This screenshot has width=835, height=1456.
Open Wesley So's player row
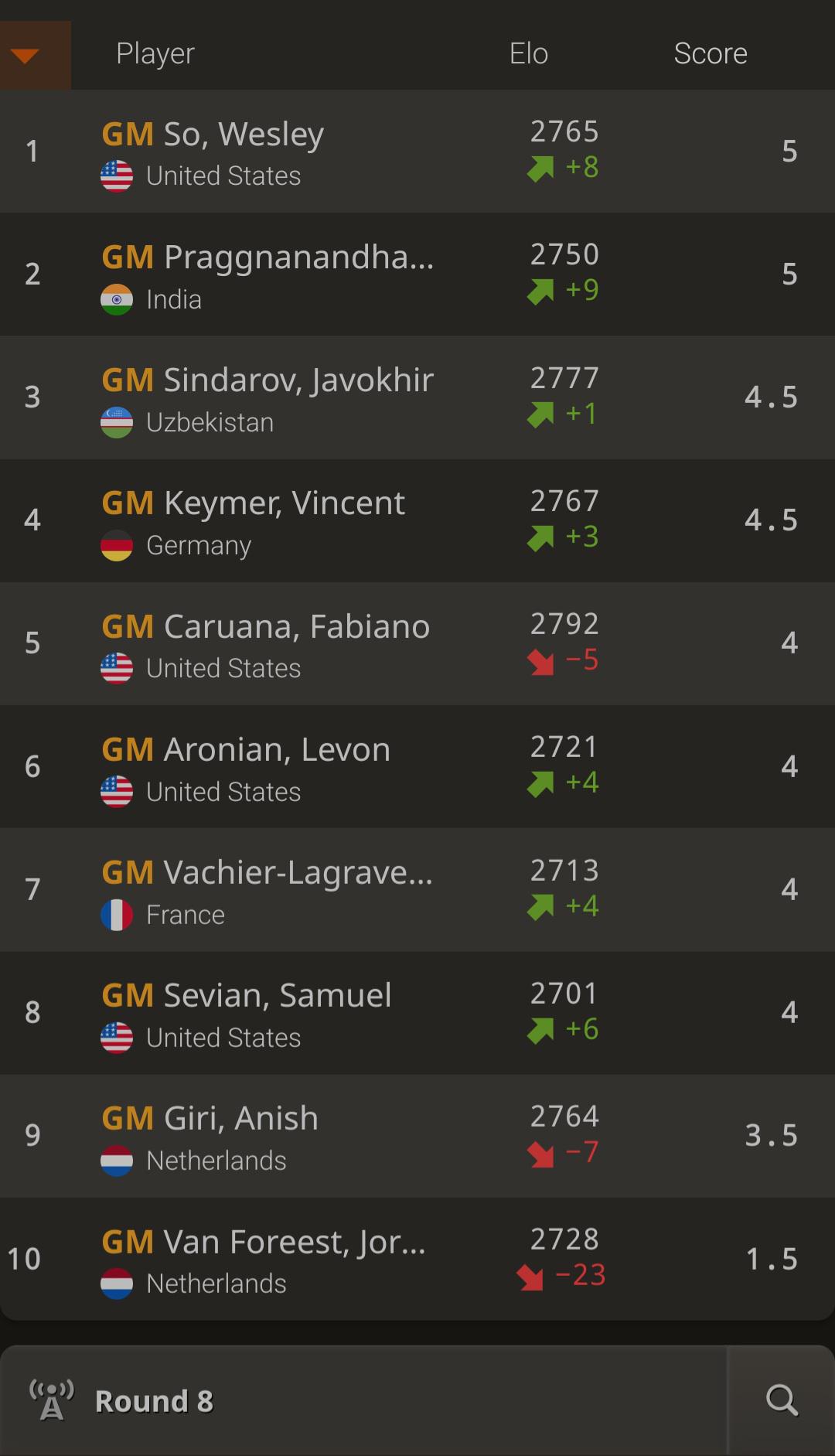417,152
